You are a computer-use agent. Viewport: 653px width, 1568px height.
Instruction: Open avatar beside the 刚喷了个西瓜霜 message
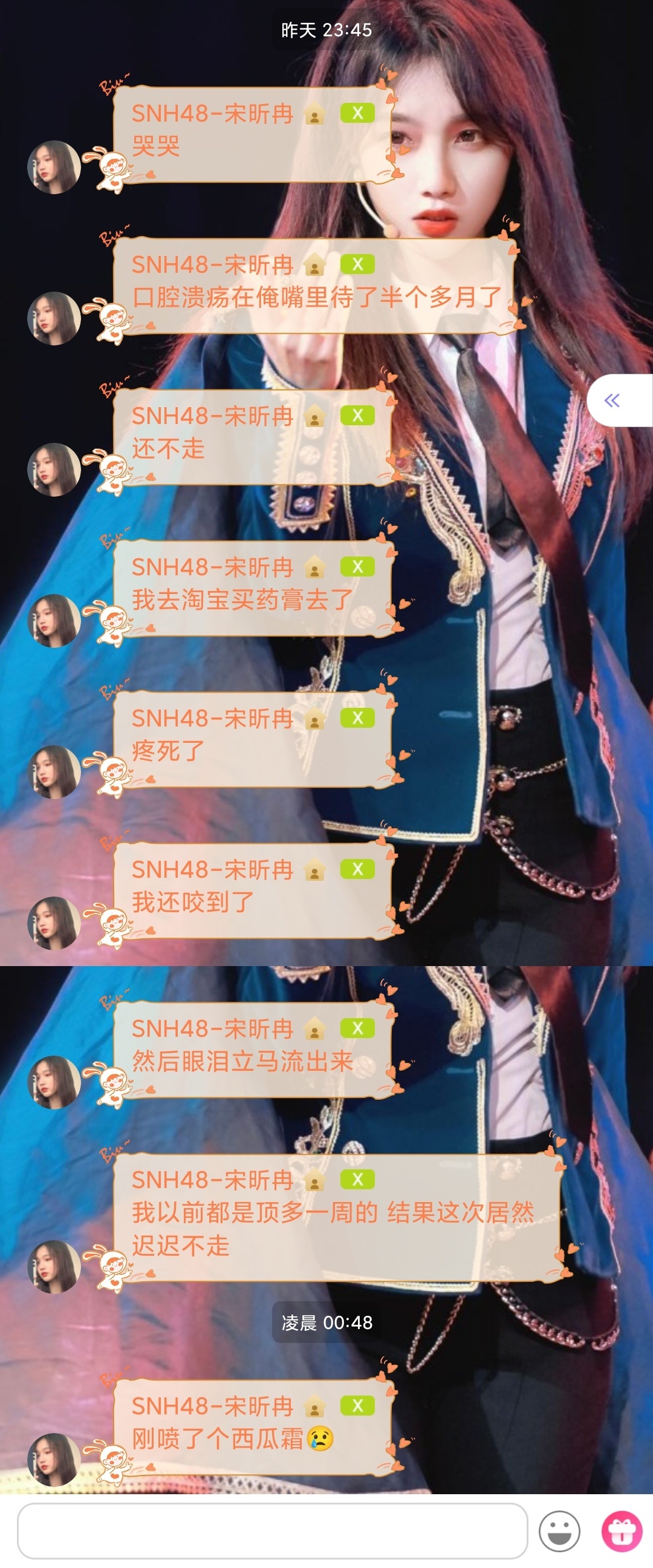click(x=54, y=1460)
